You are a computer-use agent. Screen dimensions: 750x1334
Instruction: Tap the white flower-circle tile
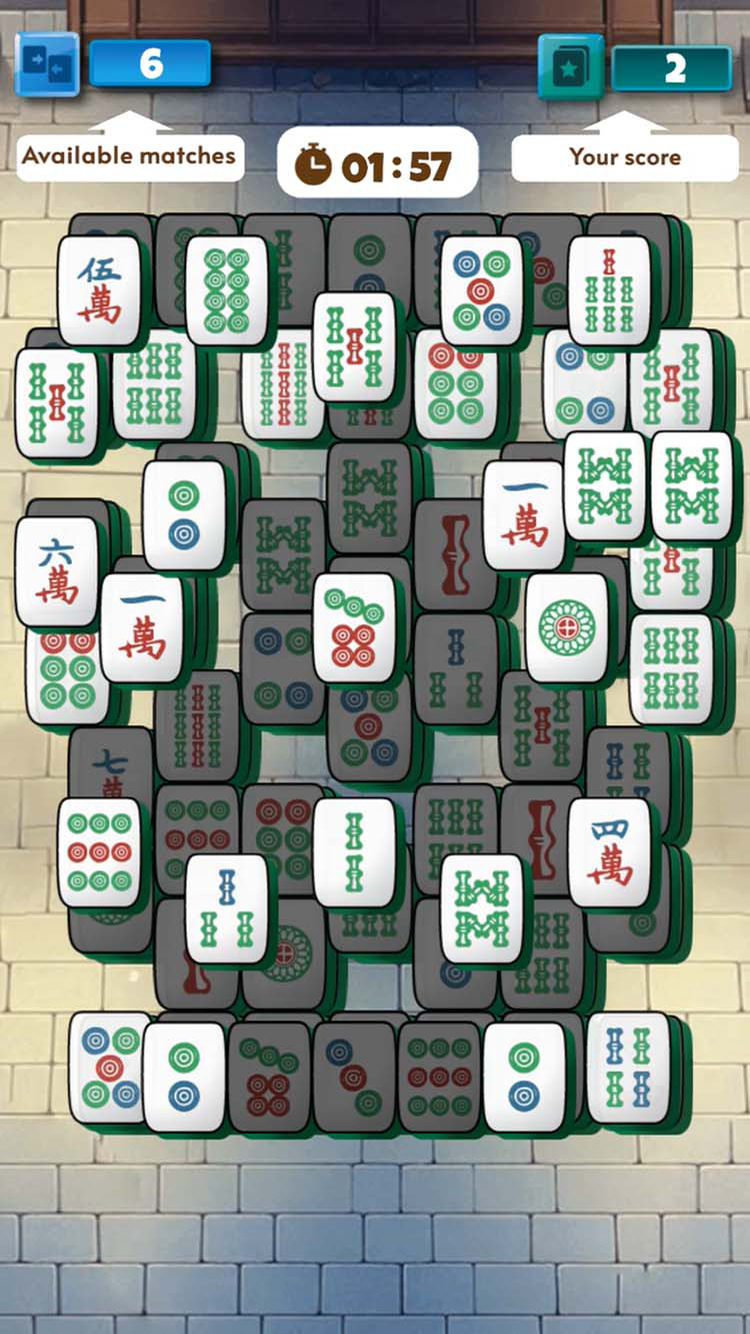pos(567,627)
